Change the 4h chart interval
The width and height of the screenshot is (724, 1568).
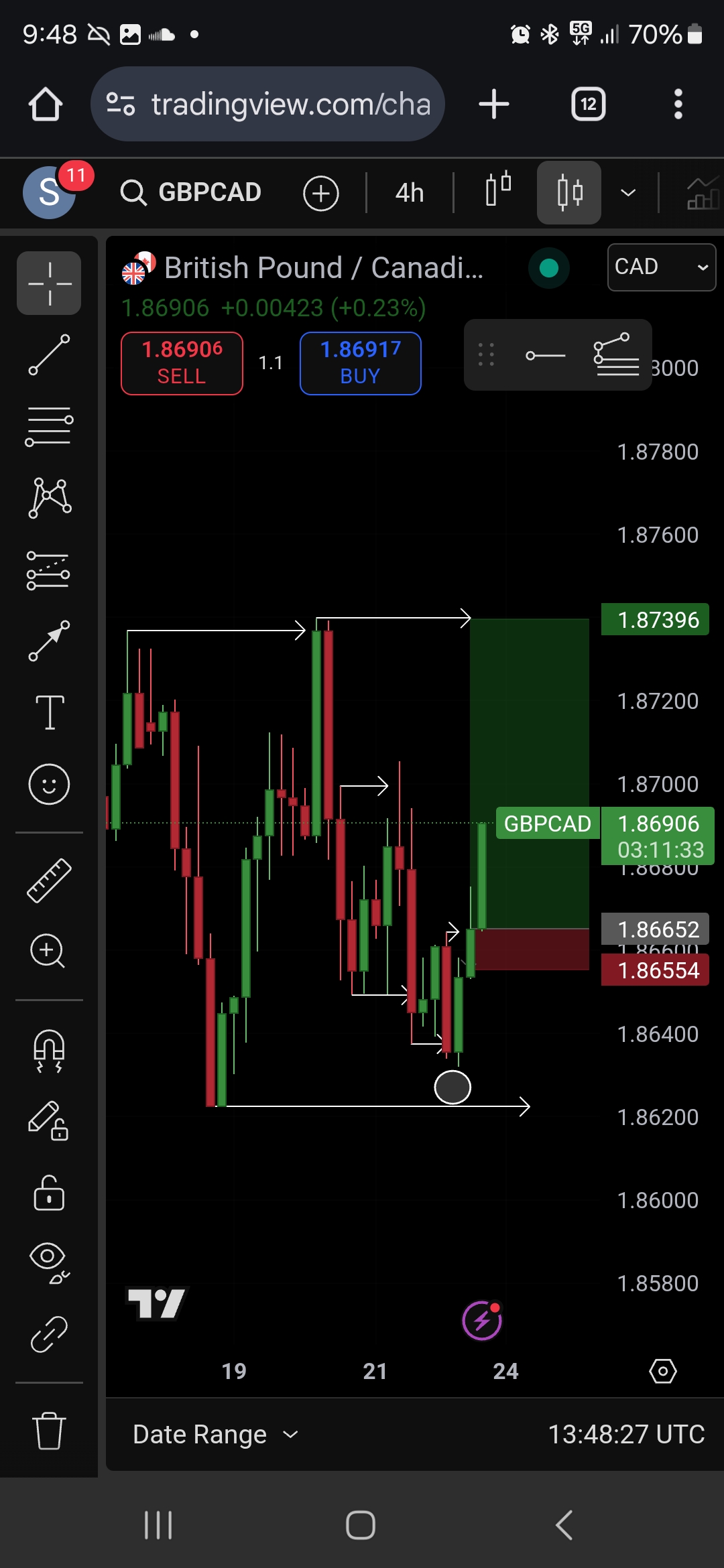tap(410, 193)
